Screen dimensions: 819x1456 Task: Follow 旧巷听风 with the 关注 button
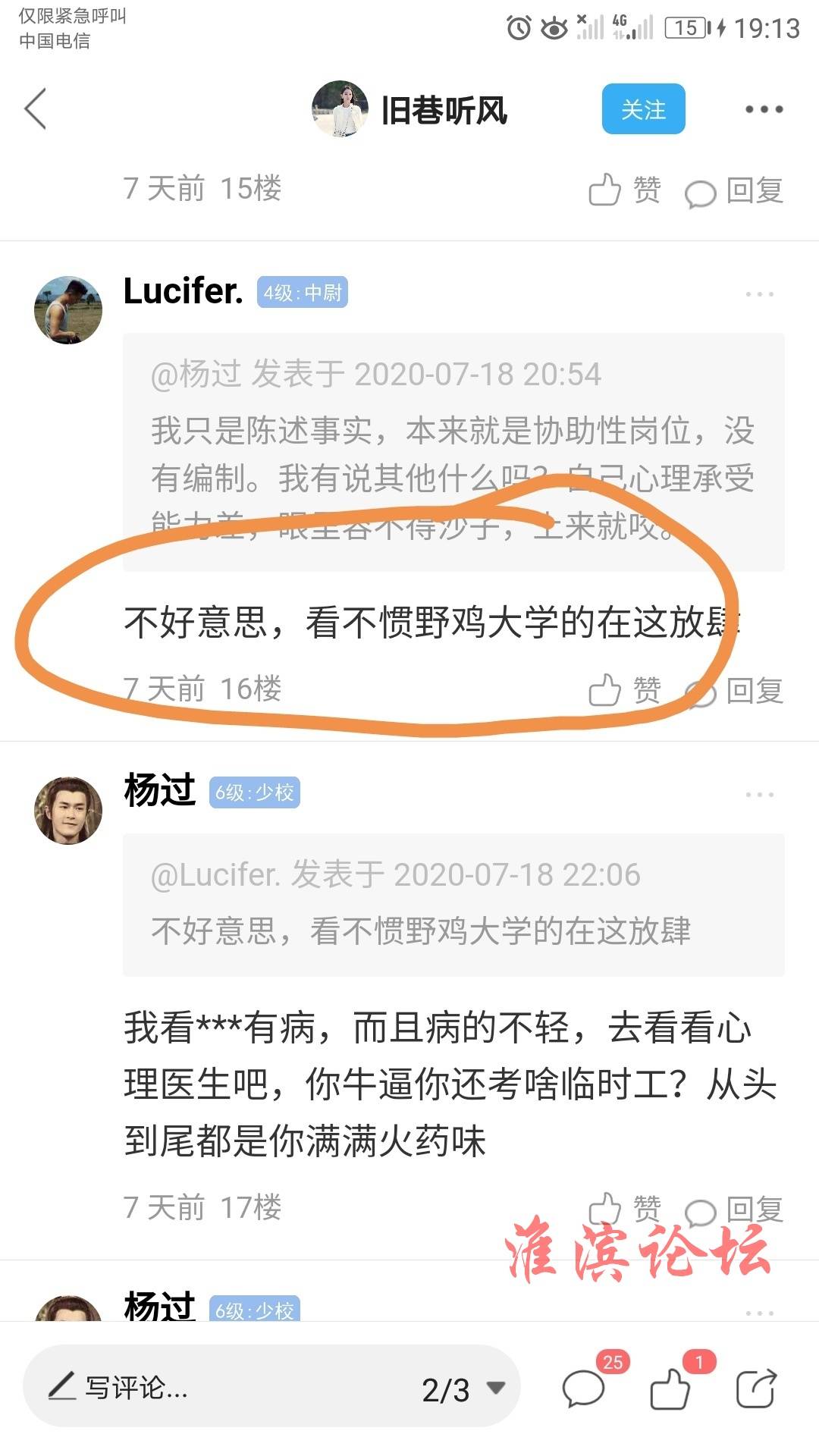pyautogui.click(x=643, y=109)
